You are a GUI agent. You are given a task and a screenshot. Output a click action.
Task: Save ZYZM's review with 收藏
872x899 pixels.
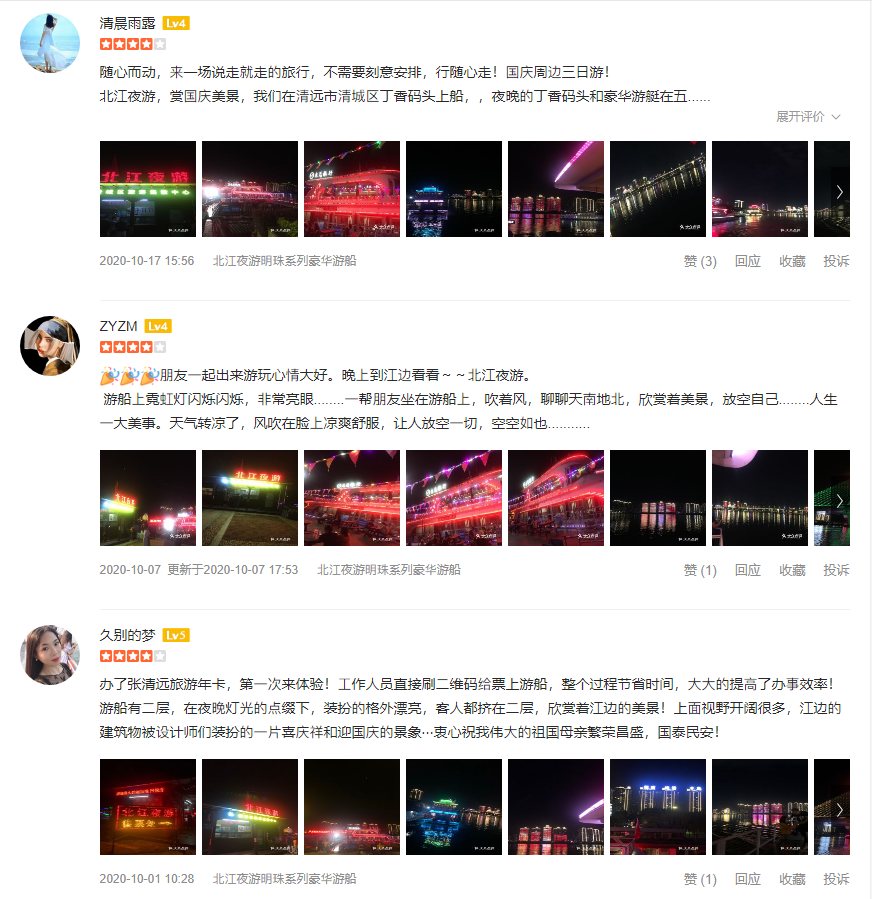[792, 570]
